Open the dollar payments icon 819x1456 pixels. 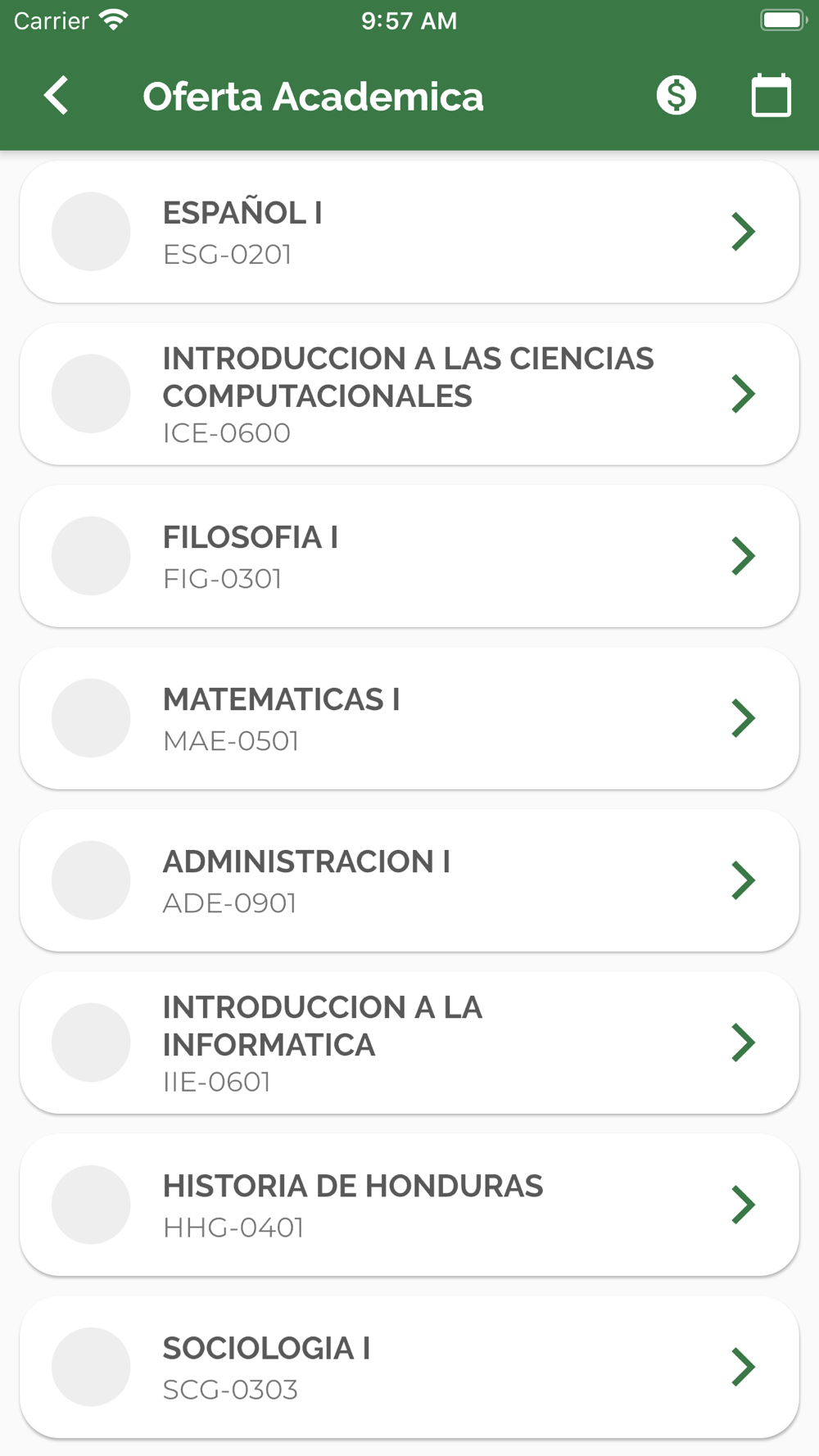pos(676,95)
